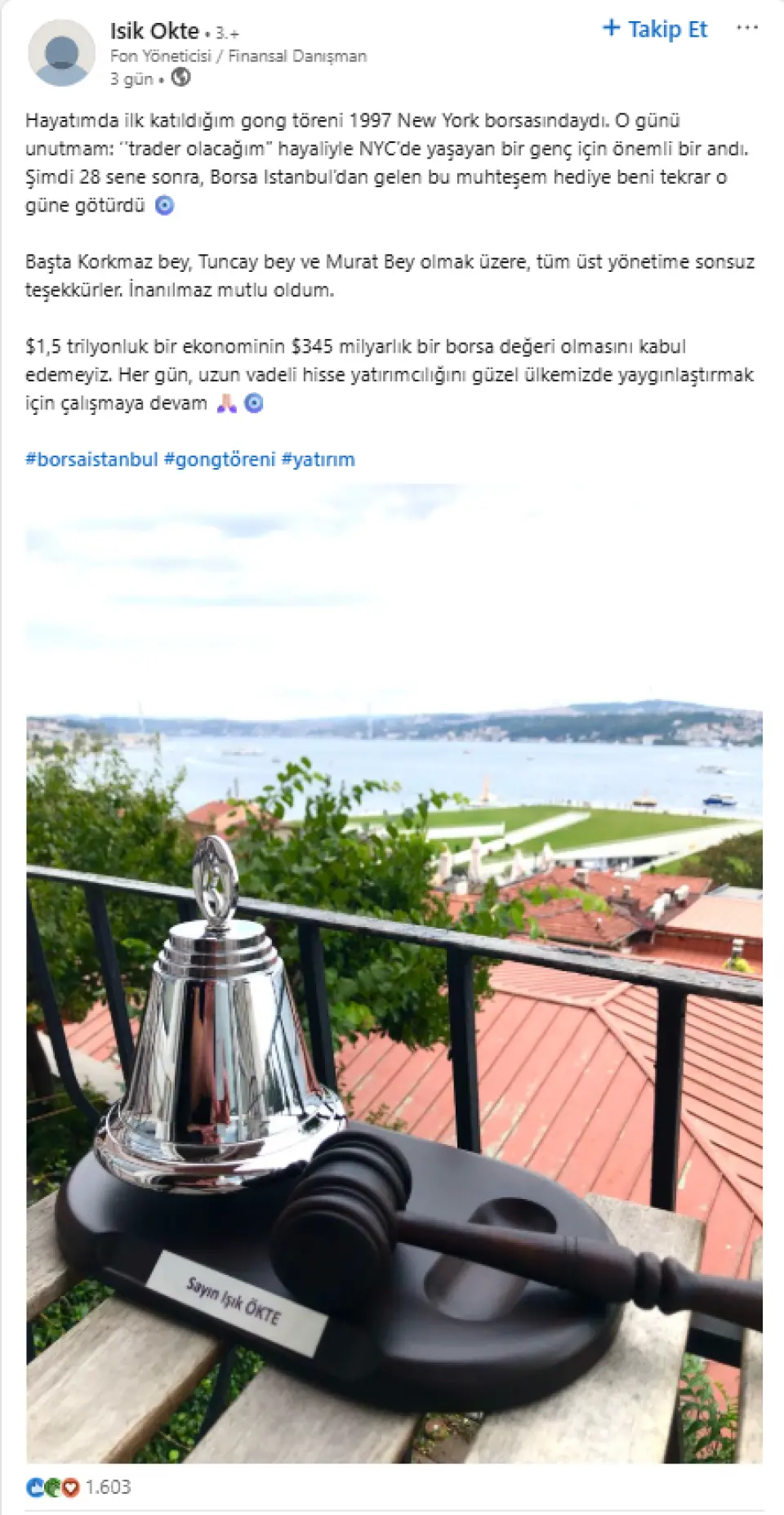Follow Isik Okte with Takip Et
This screenshot has height=1515, width=784.
(x=655, y=29)
